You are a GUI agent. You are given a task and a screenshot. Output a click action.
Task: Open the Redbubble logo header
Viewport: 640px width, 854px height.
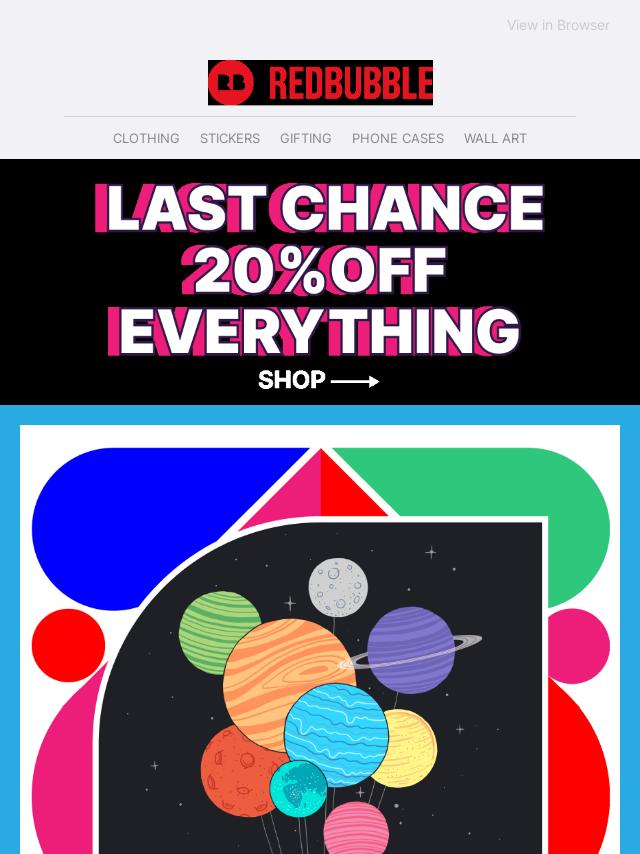(320, 82)
